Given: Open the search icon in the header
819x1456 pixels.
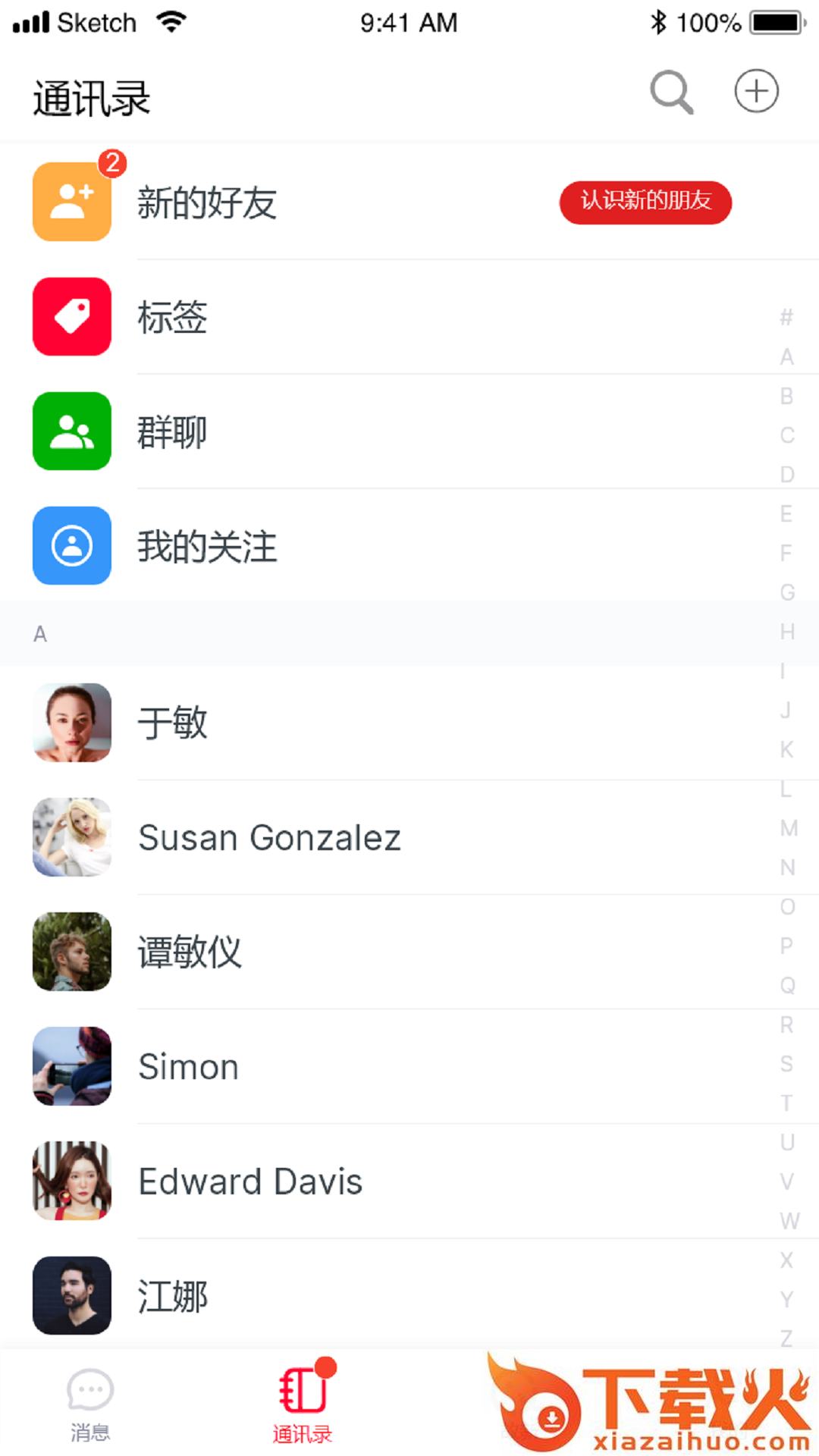Looking at the screenshot, I should (671, 93).
